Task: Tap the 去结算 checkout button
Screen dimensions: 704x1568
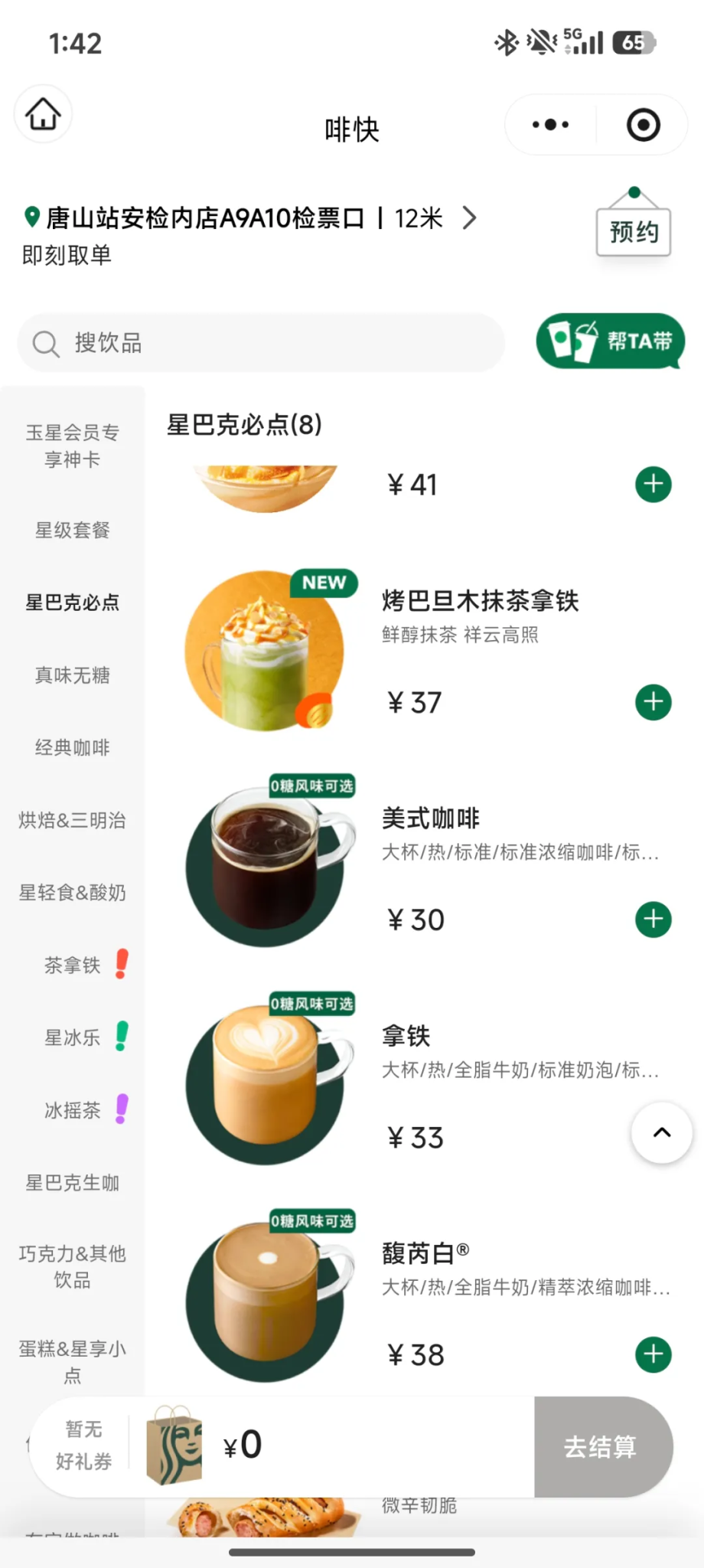Action: click(x=601, y=1444)
